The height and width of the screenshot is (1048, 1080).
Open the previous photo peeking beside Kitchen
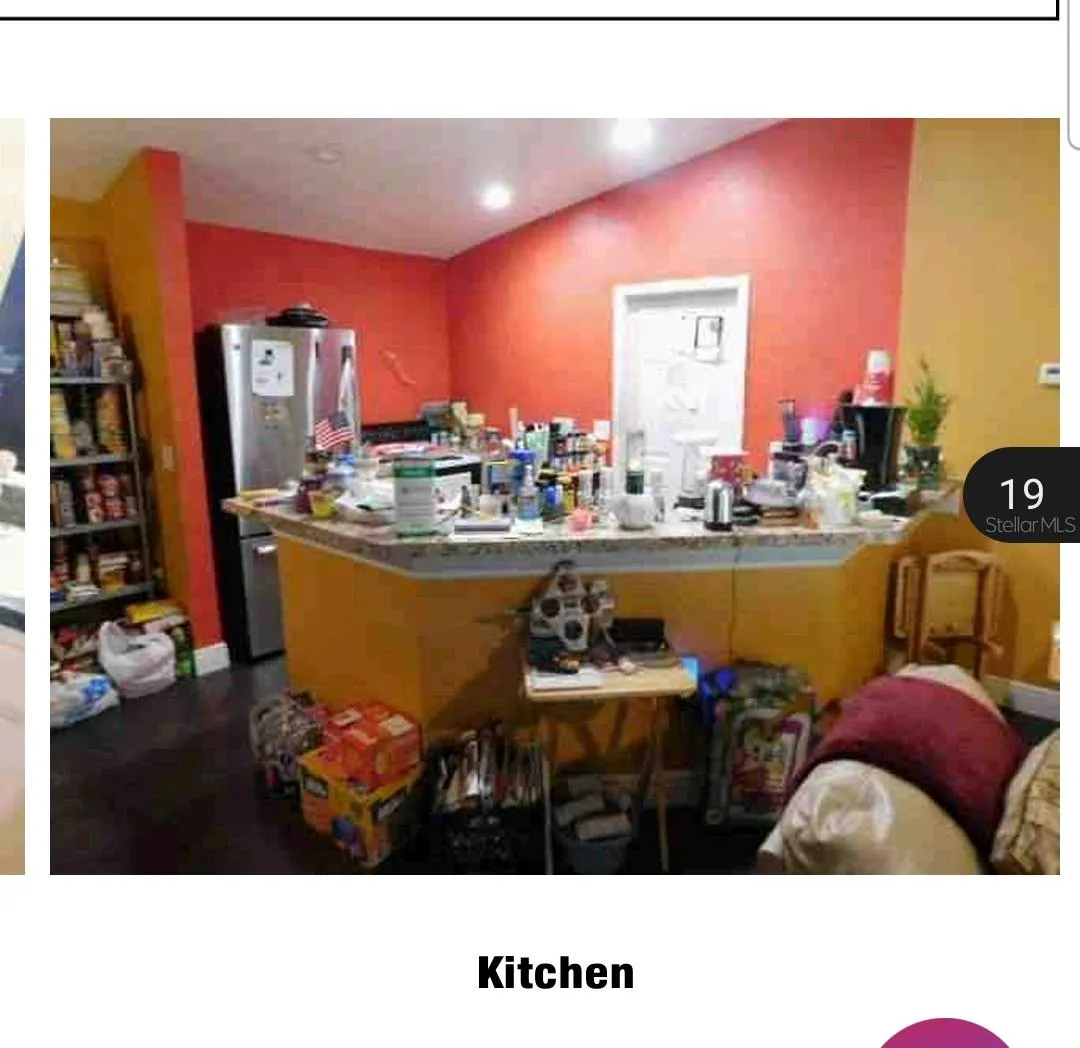pos(11,496)
